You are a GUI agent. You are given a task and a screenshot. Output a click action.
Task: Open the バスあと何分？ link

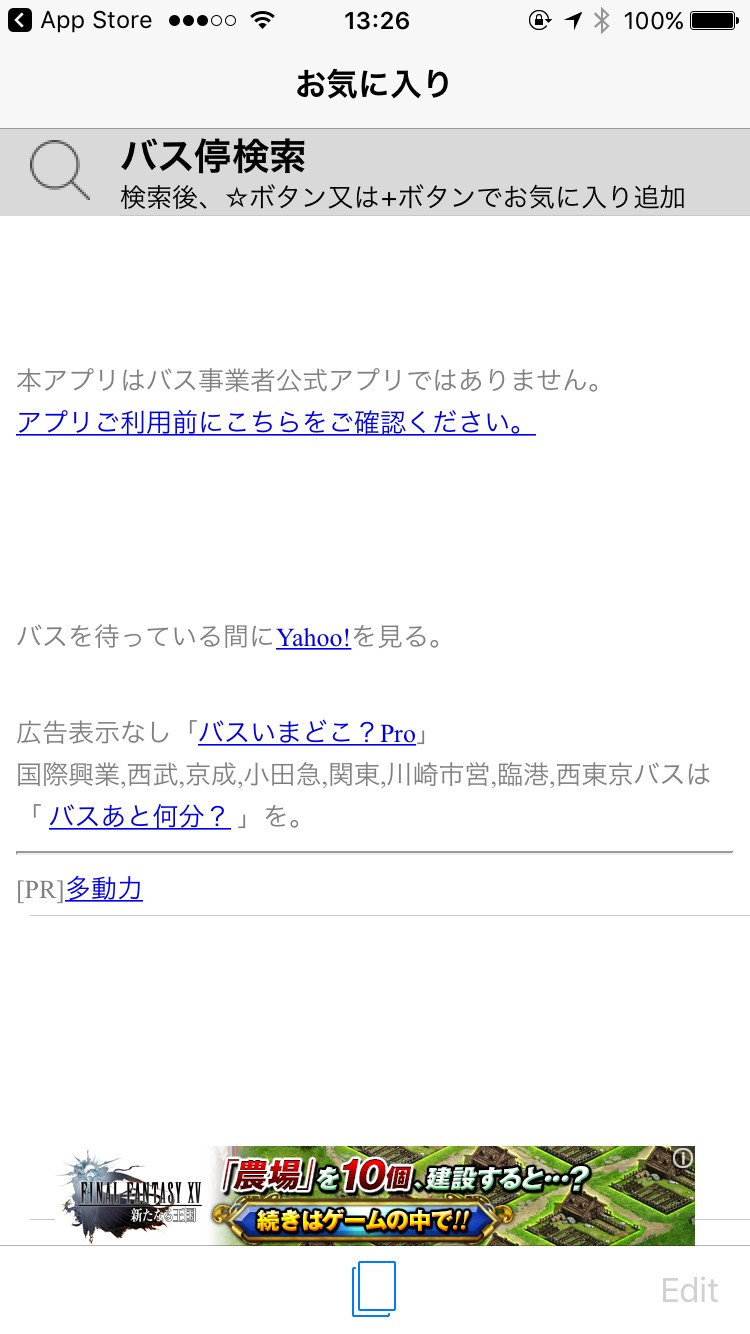[x=139, y=817]
